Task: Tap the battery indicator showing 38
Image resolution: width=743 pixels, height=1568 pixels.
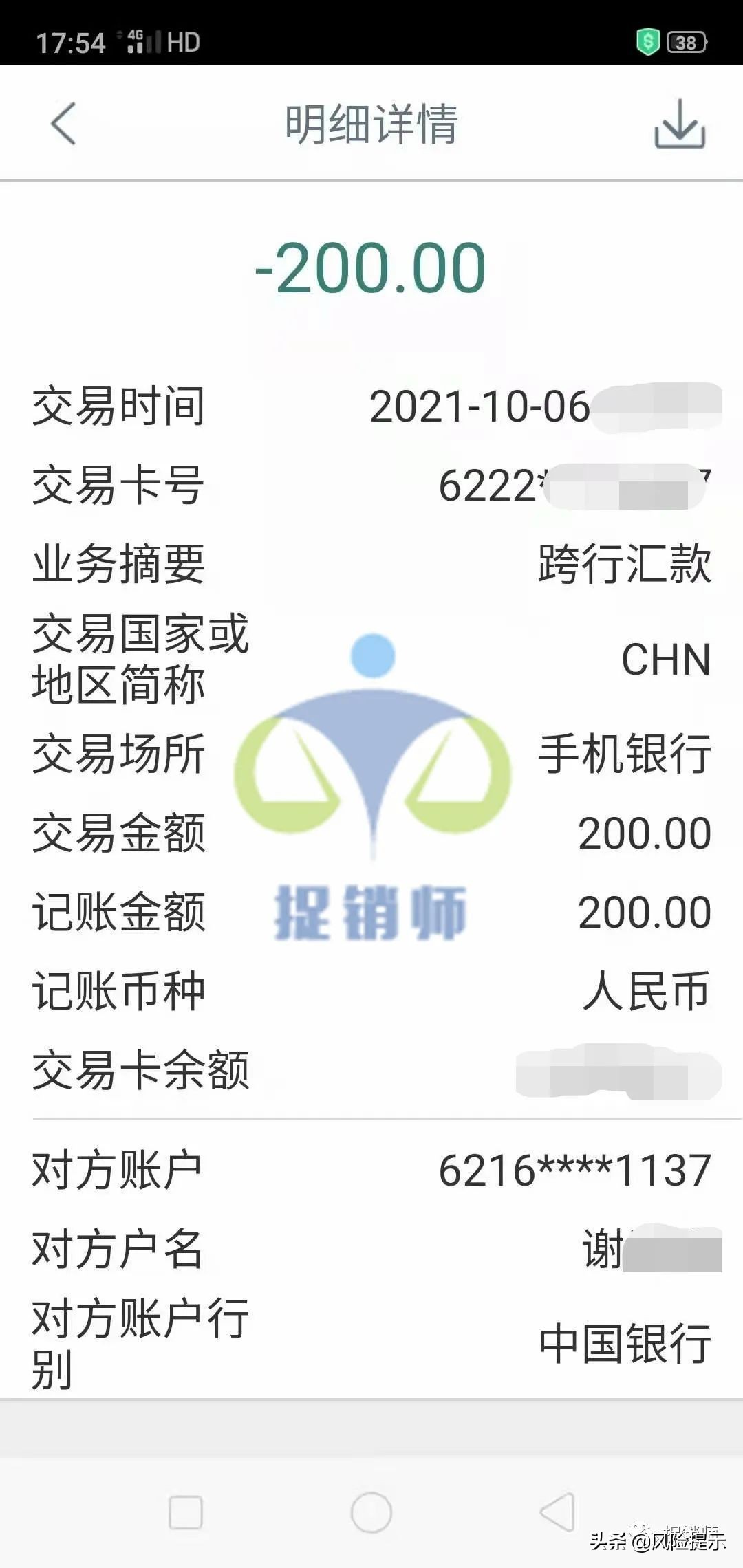Action: coord(685,41)
